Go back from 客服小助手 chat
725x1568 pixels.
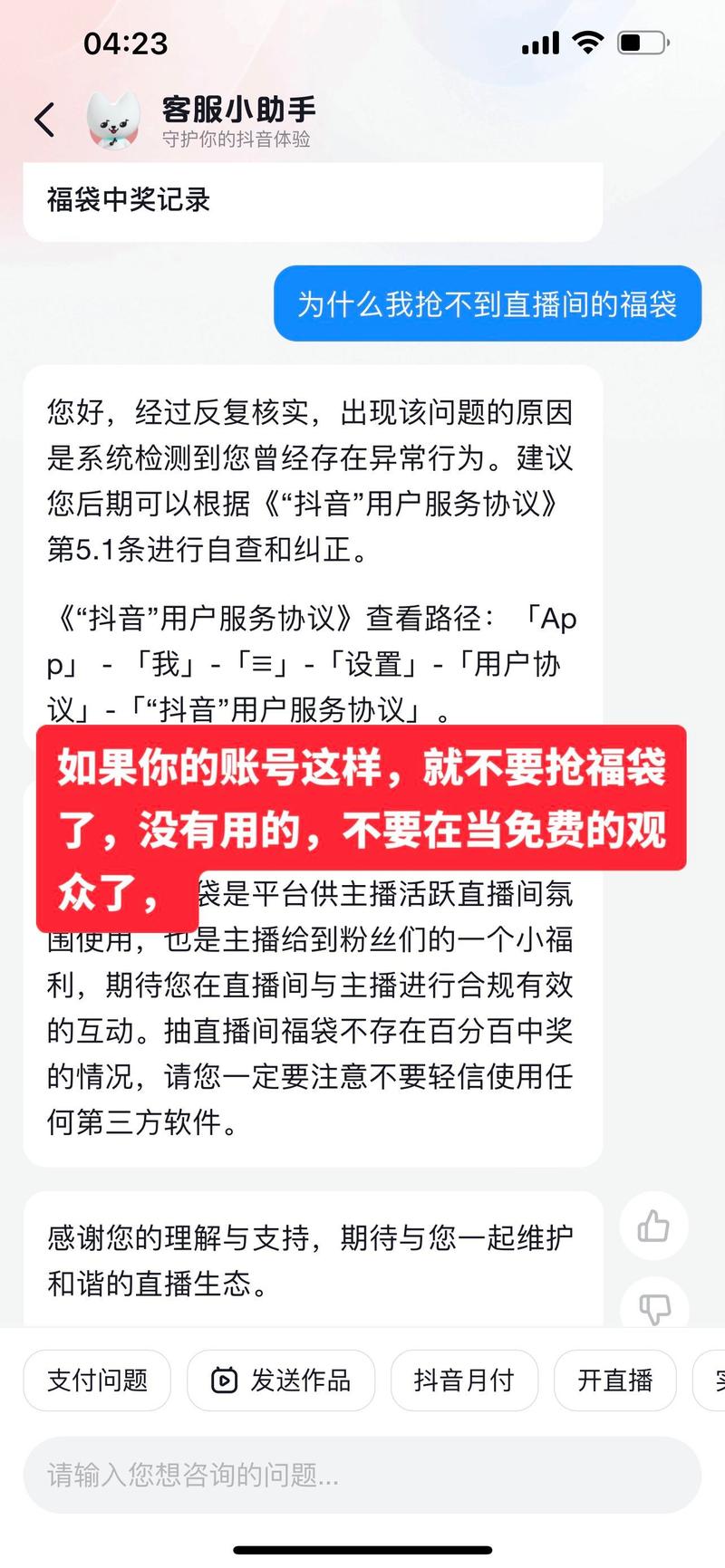pos(43,120)
